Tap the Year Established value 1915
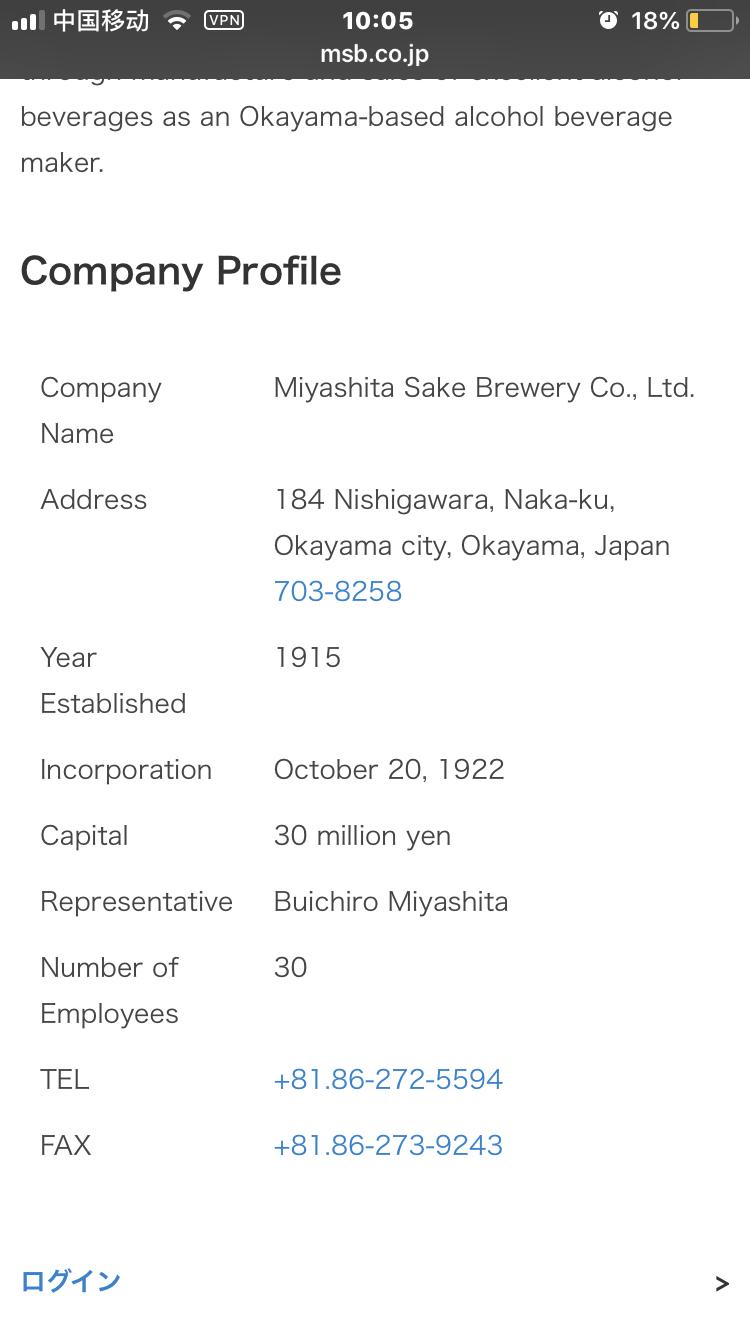The height and width of the screenshot is (1334, 750). [307, 657]
